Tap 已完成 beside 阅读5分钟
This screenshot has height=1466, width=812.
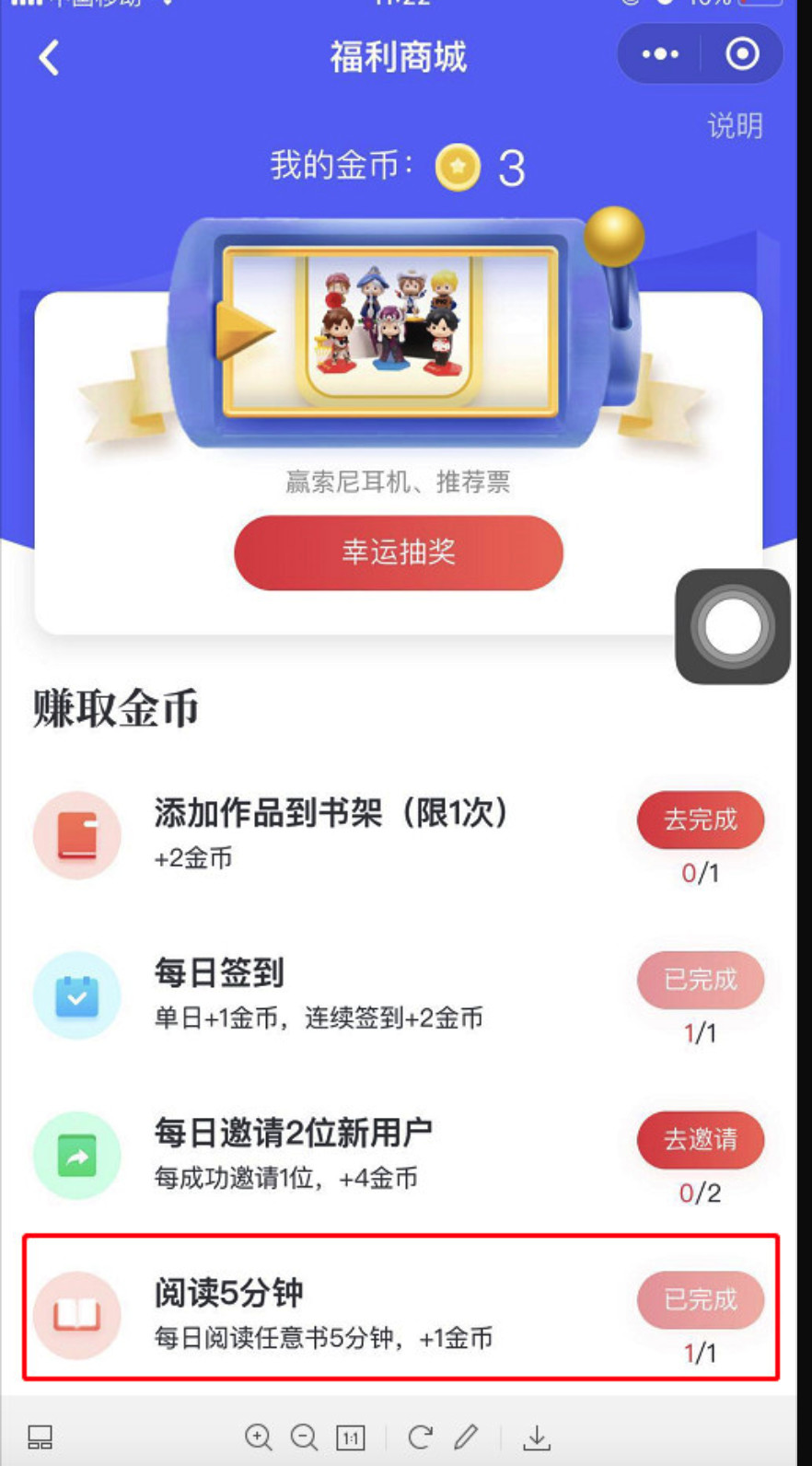[701, 1299]
